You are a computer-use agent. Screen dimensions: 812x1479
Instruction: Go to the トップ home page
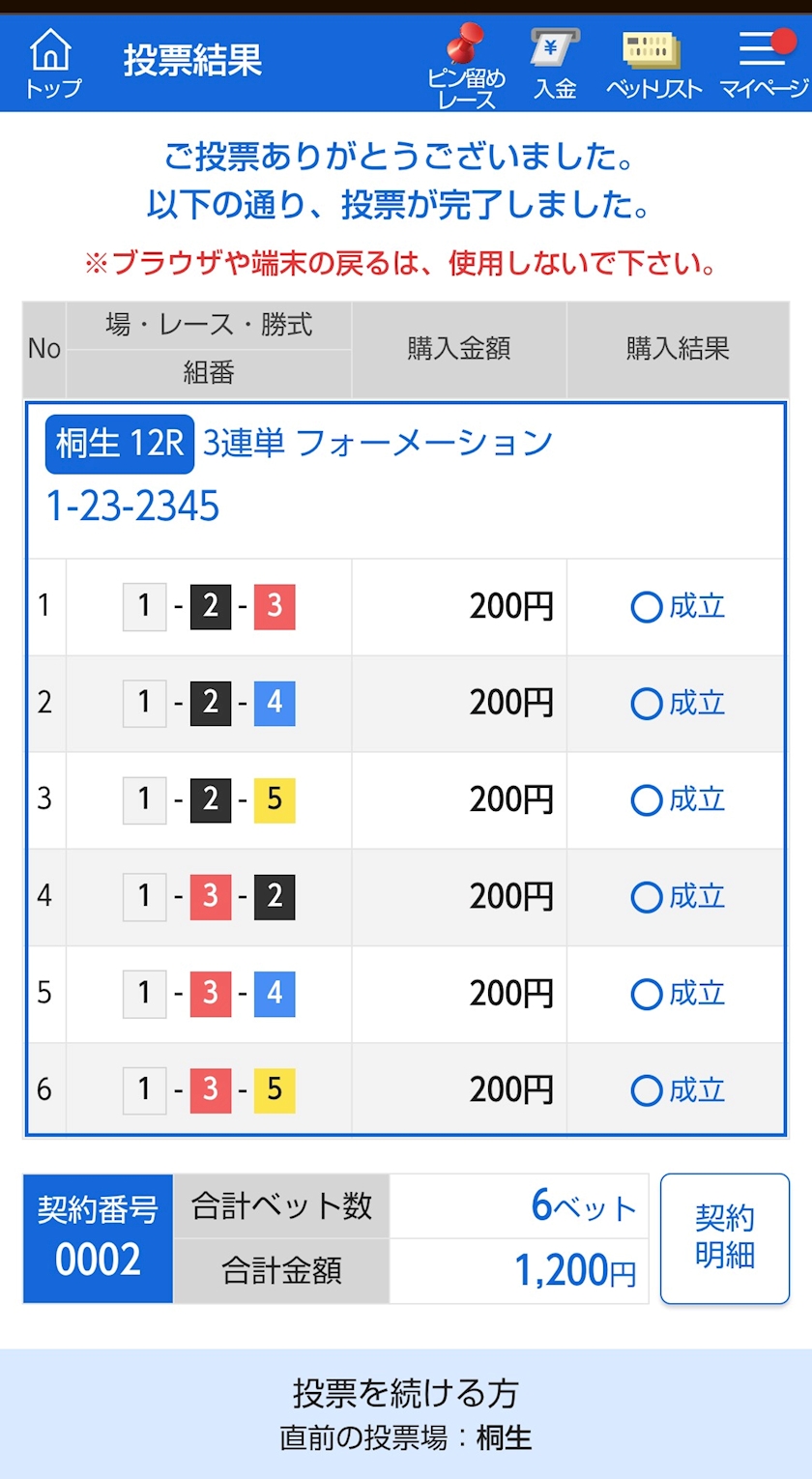tap(52, 63)
